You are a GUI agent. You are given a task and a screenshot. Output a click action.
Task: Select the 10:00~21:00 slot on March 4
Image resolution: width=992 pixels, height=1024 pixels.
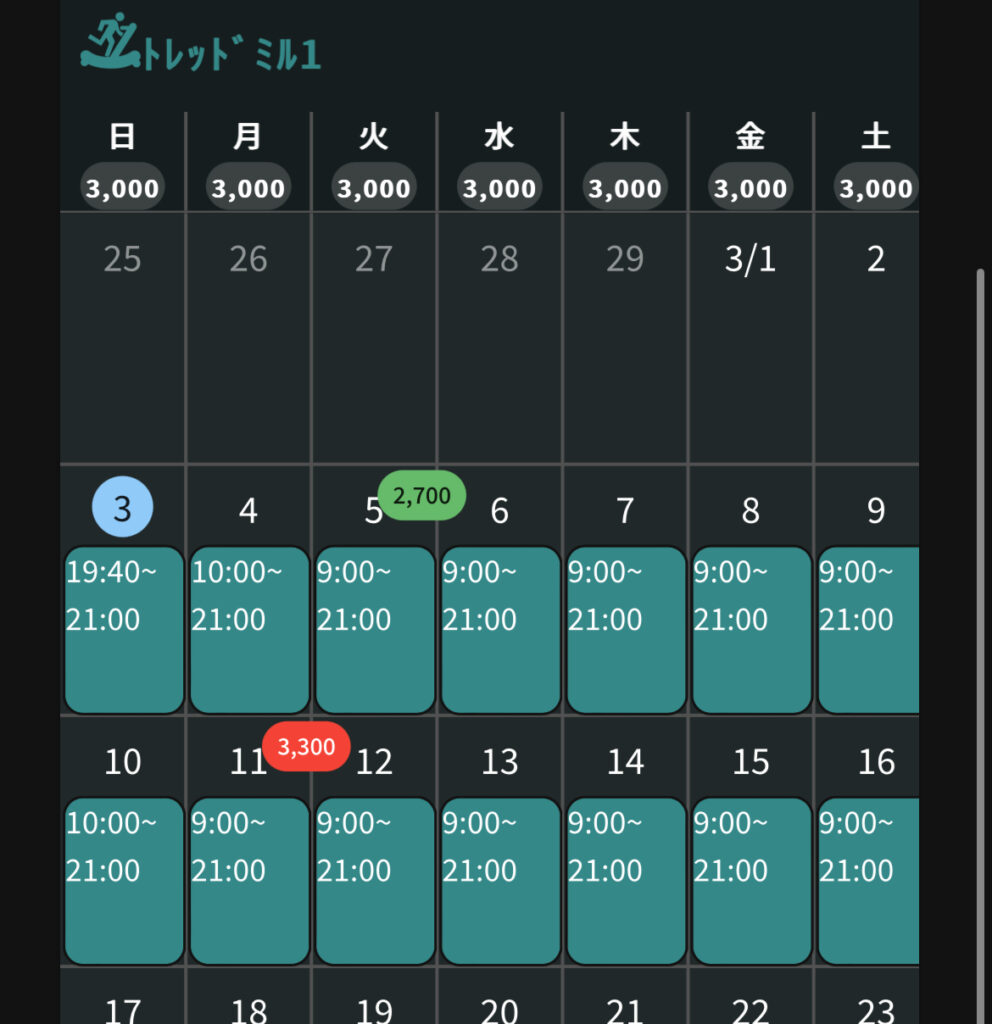click(x=249, y=630)
